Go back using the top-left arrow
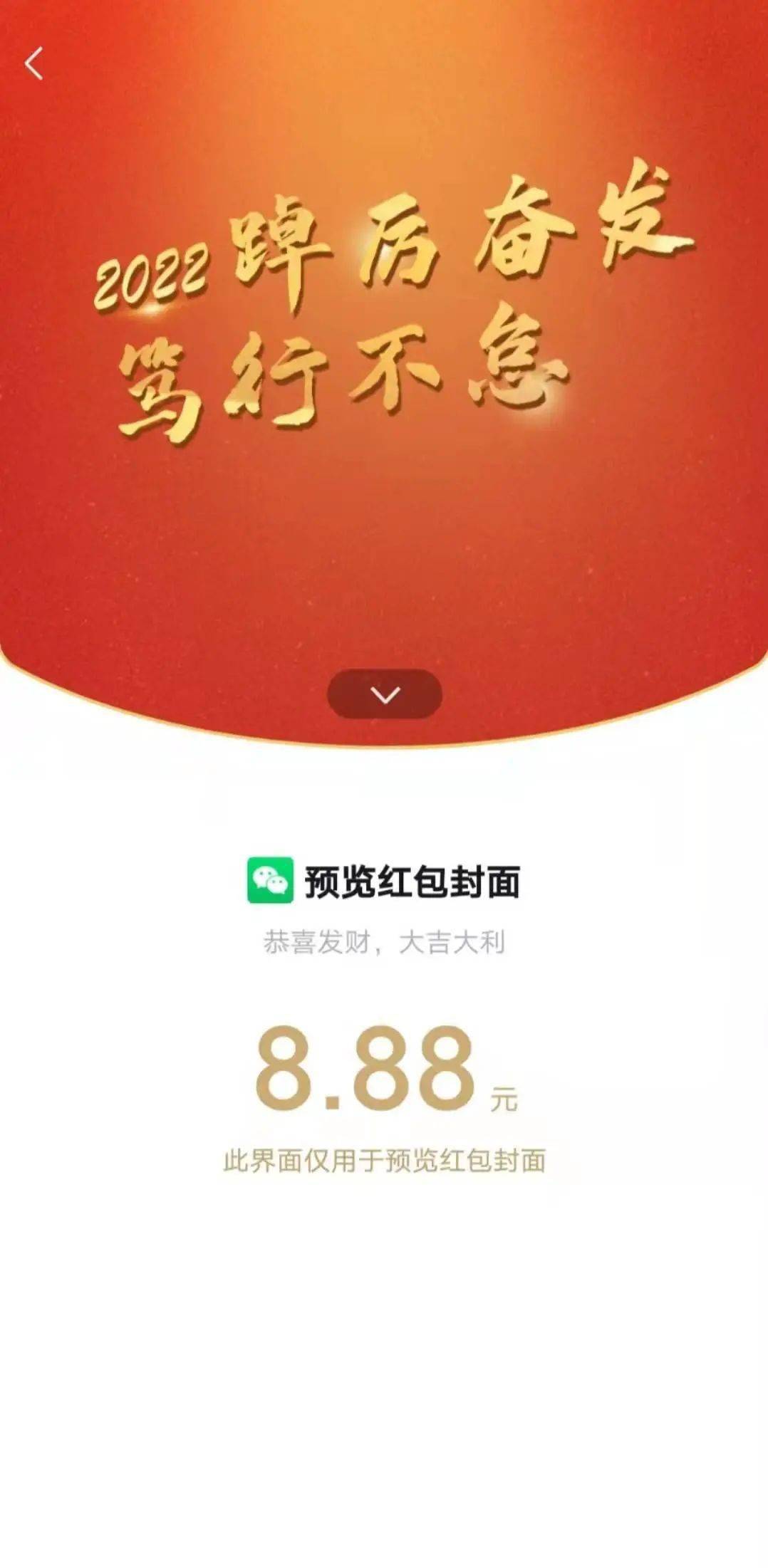Viewport: 768px width, 1568px height. tap(33, 63)
